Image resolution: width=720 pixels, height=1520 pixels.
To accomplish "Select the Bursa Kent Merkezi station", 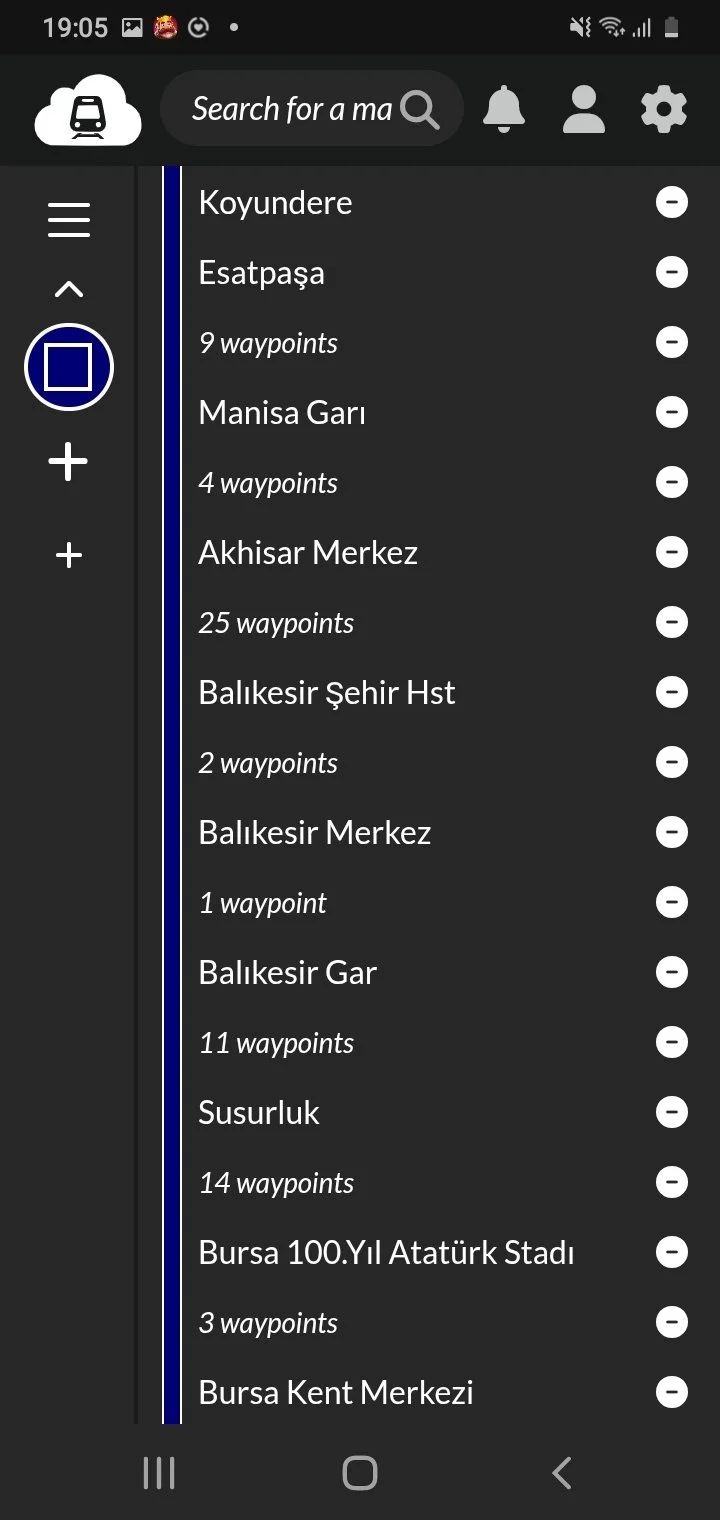I will pyautogui.click(x=336, y=1393).
